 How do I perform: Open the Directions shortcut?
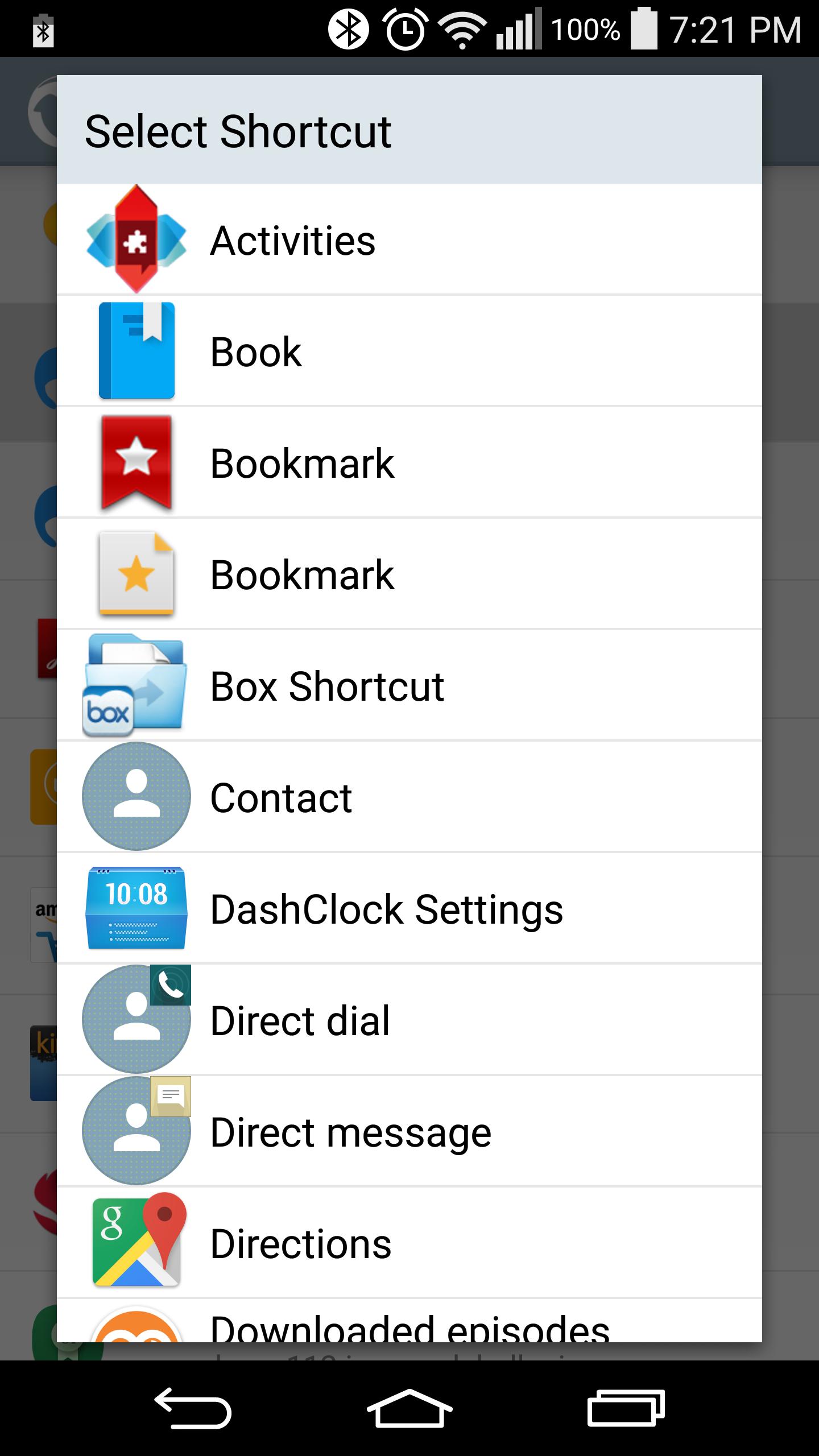click(x=408, y=1243)
